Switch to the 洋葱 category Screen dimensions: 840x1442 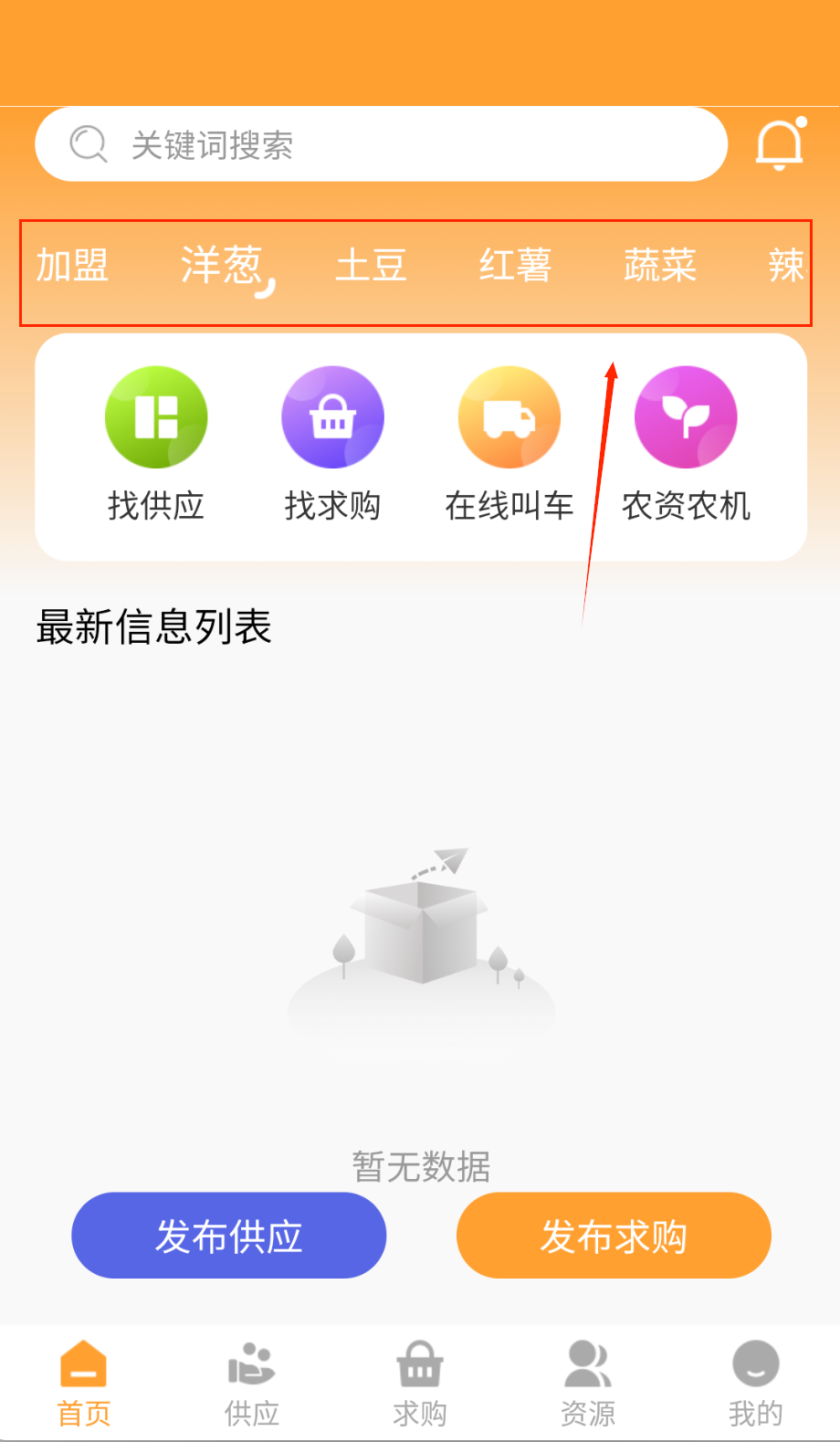[222, 266]
